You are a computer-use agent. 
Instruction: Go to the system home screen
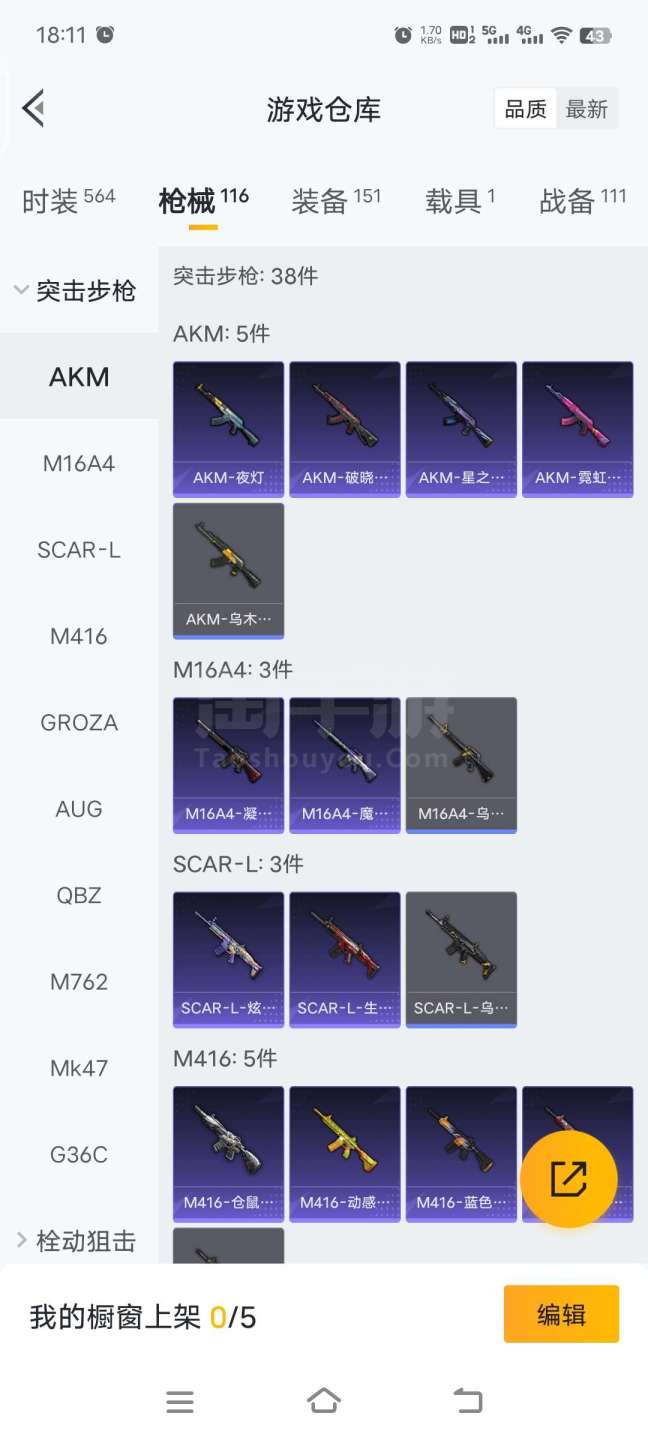324,1401
